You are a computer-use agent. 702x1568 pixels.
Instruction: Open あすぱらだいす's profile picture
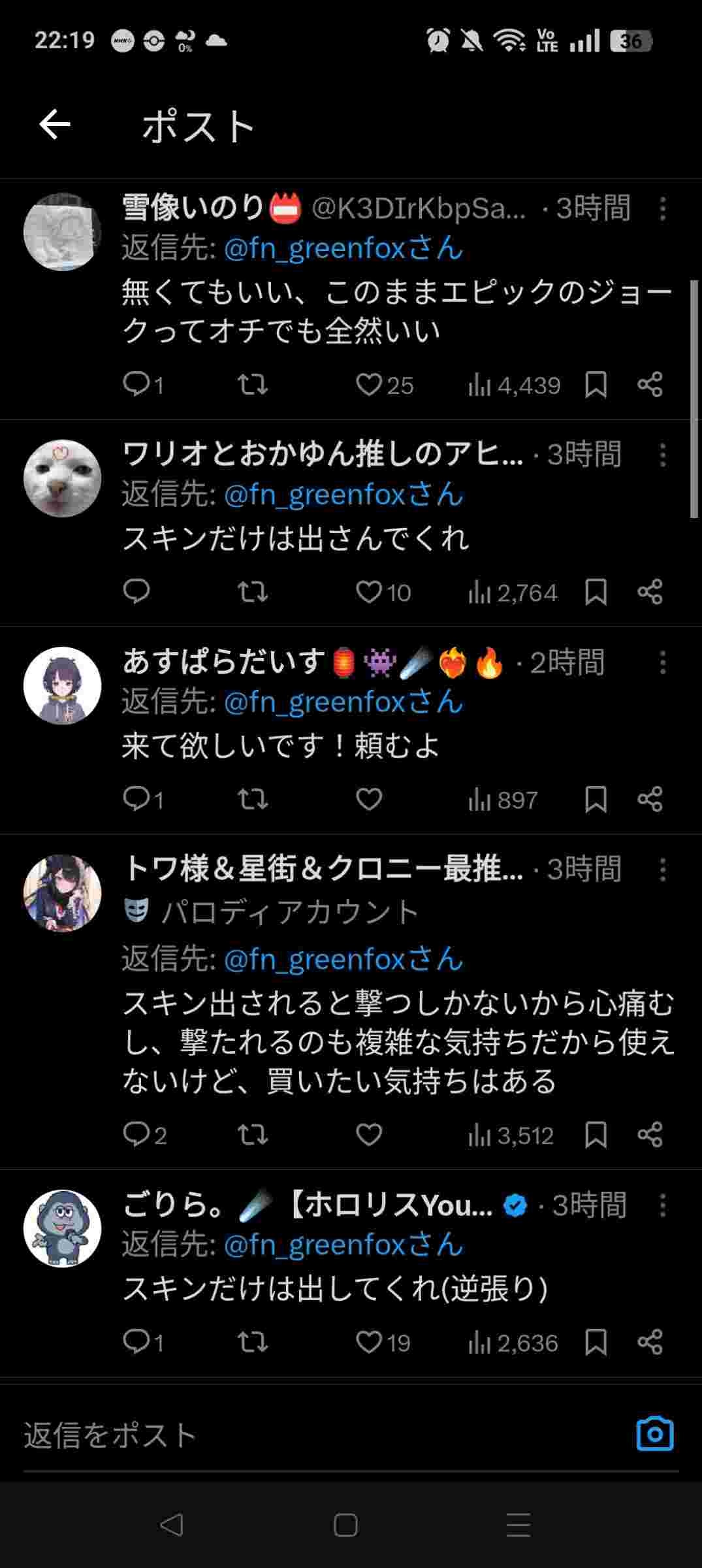(63, 685)
